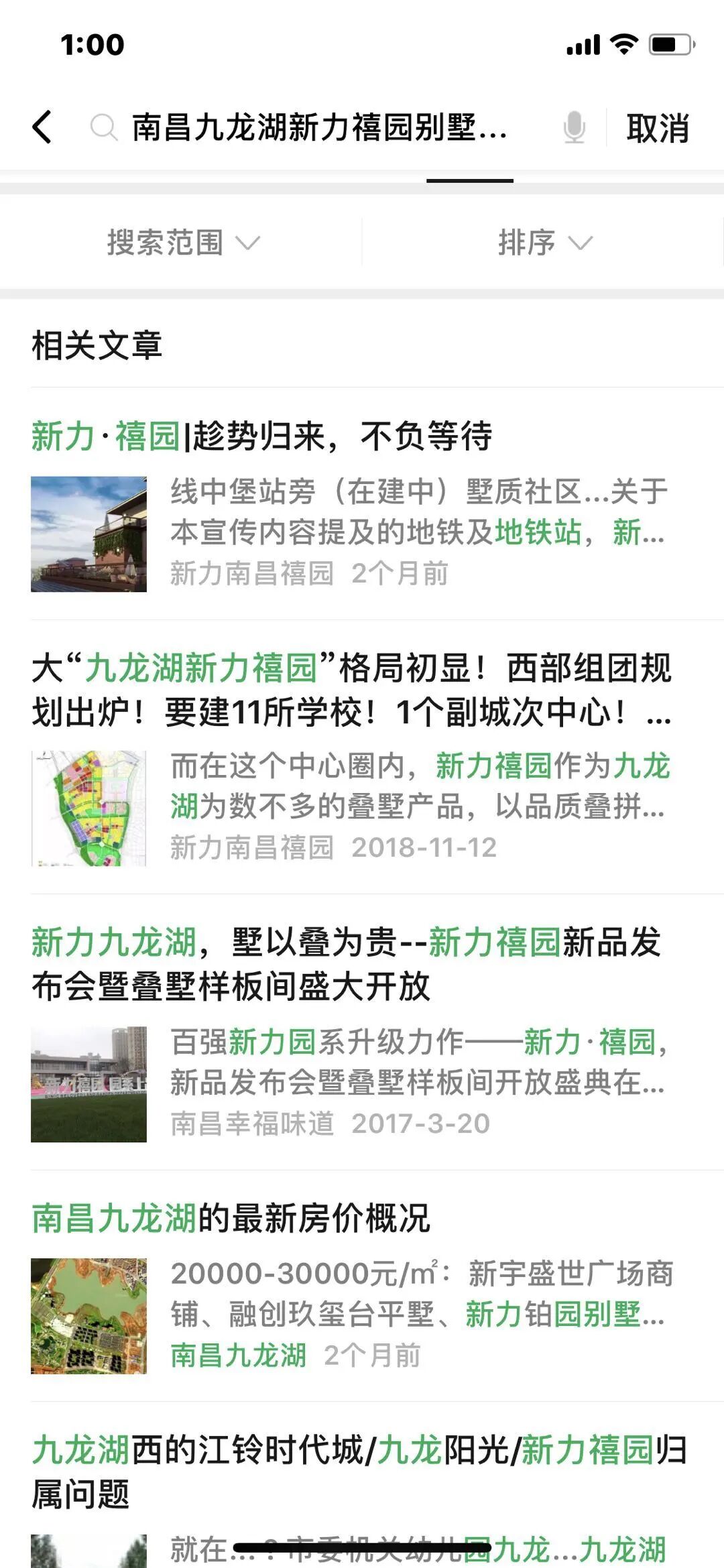Cancel the search with 取消
The height and width of the screenshot is (1568, 724).
tap(657, 127)
